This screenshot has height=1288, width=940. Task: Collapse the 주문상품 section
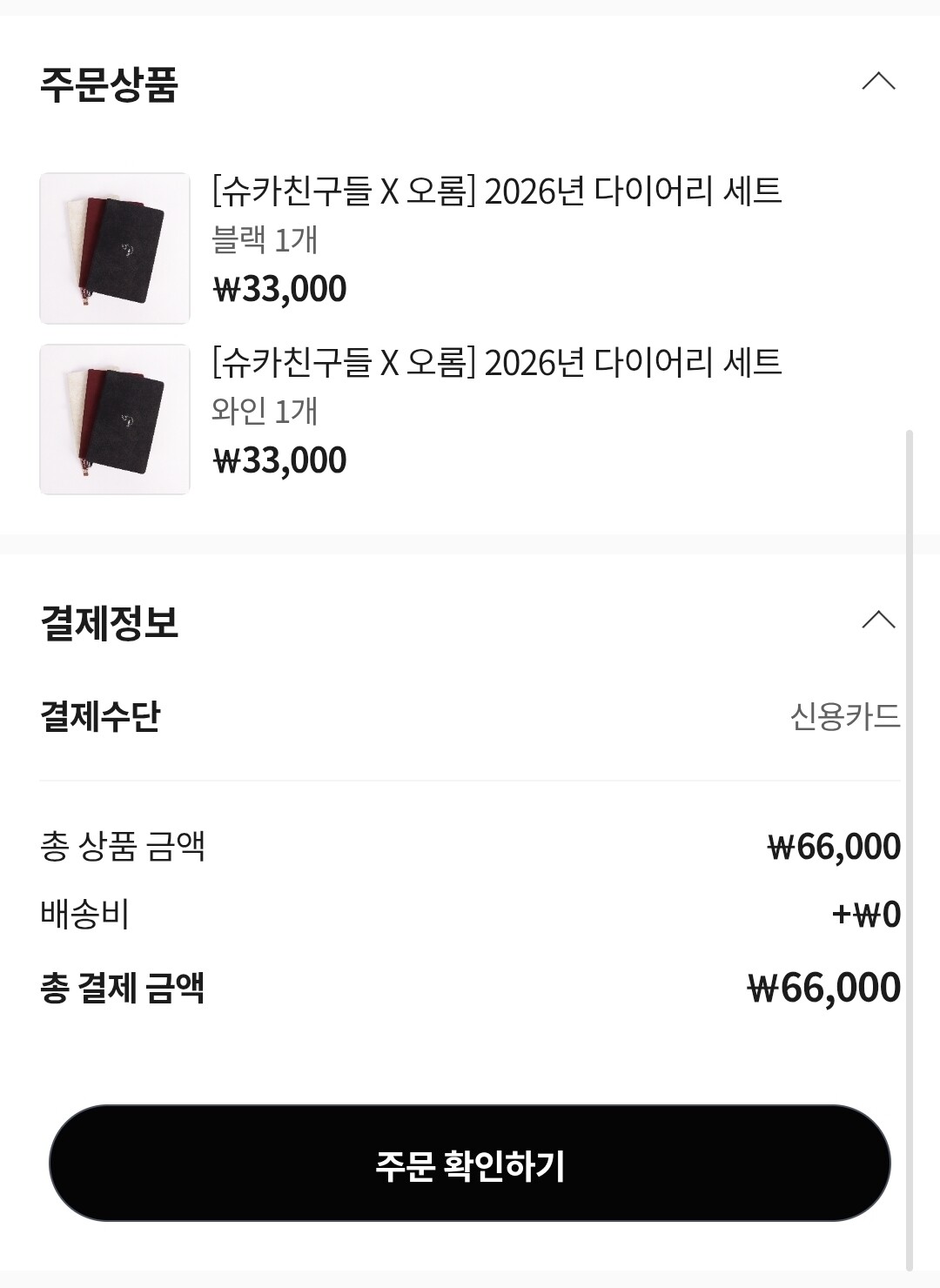877,82
